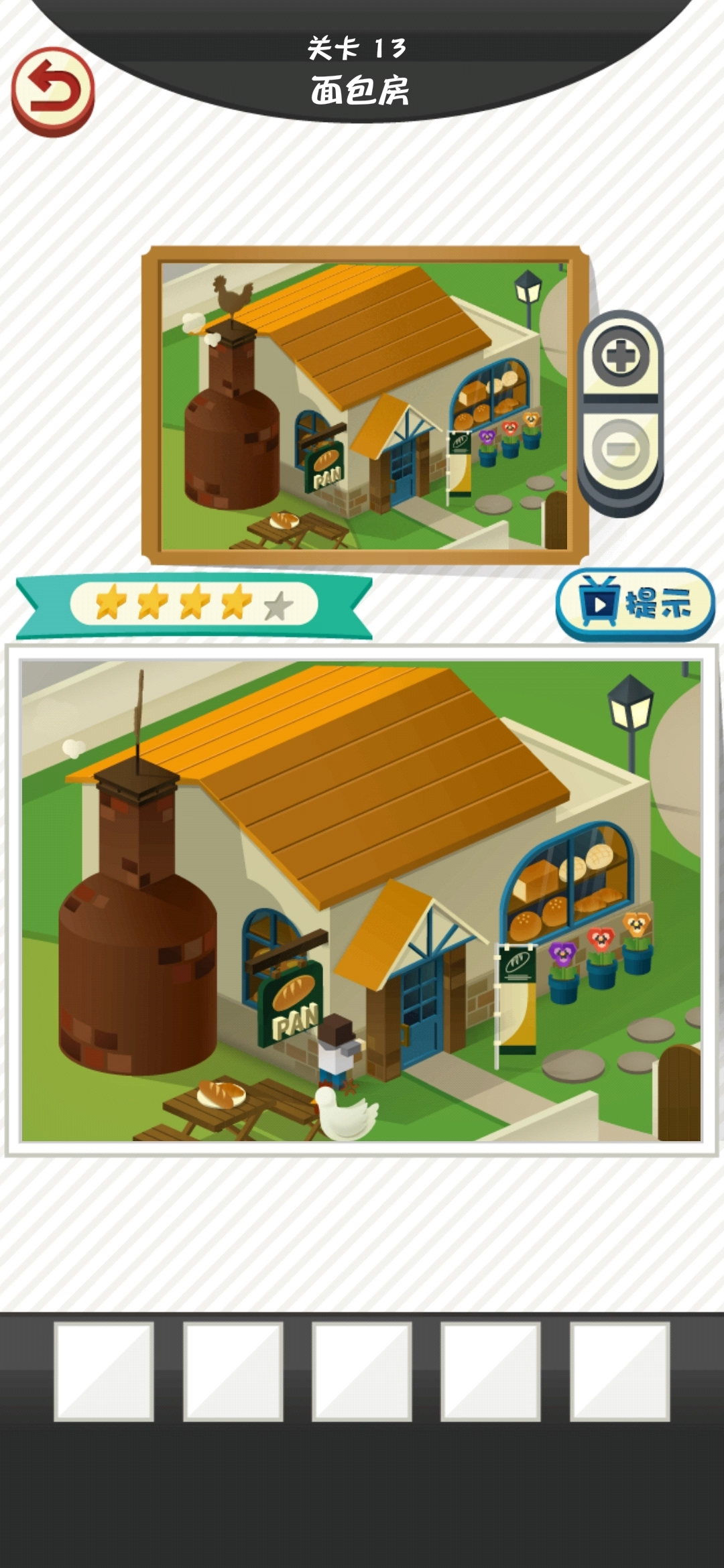Zoom in with the plus button

click(x=620, y=356)
